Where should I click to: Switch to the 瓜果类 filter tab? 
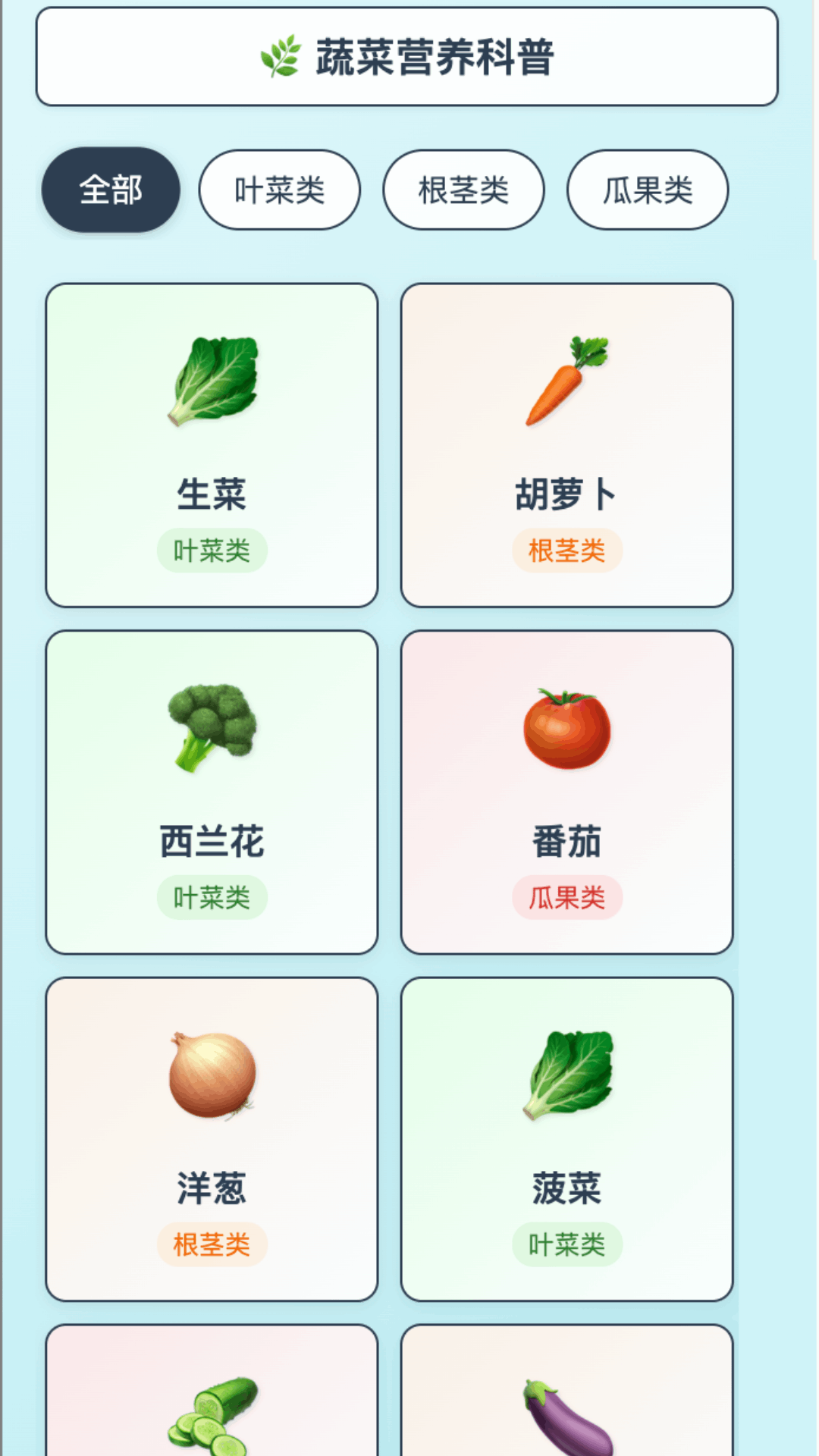[646, 190]
